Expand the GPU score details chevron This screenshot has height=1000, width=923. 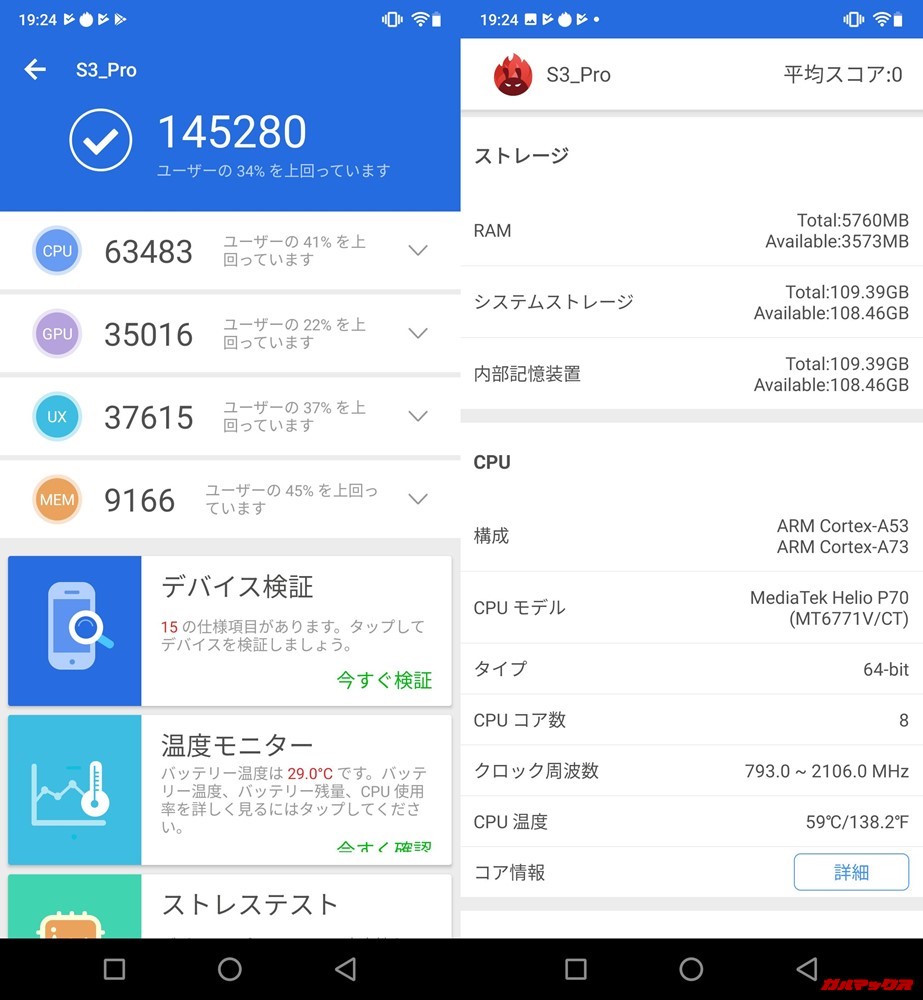(418, 333)
